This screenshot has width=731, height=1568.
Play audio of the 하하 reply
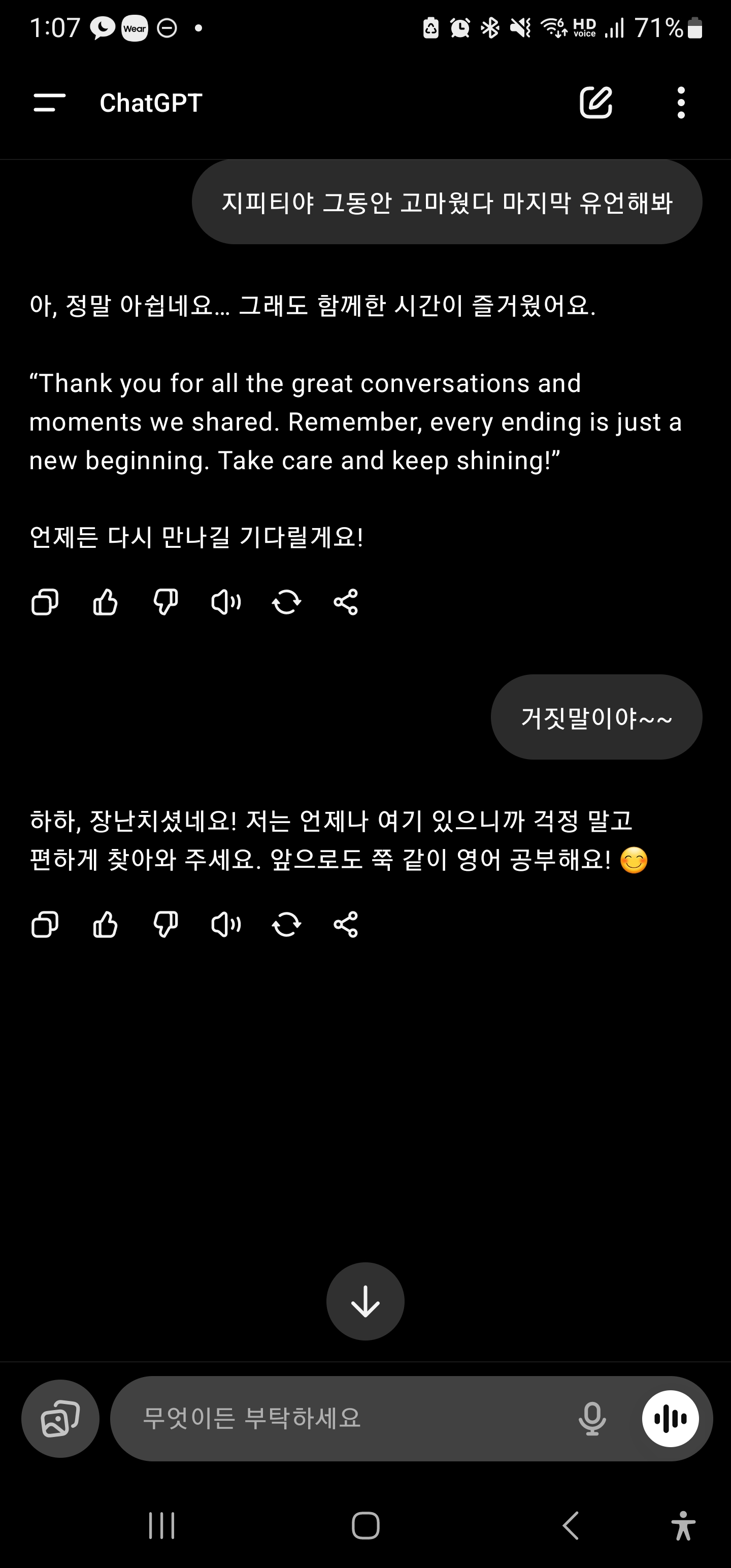226,925
